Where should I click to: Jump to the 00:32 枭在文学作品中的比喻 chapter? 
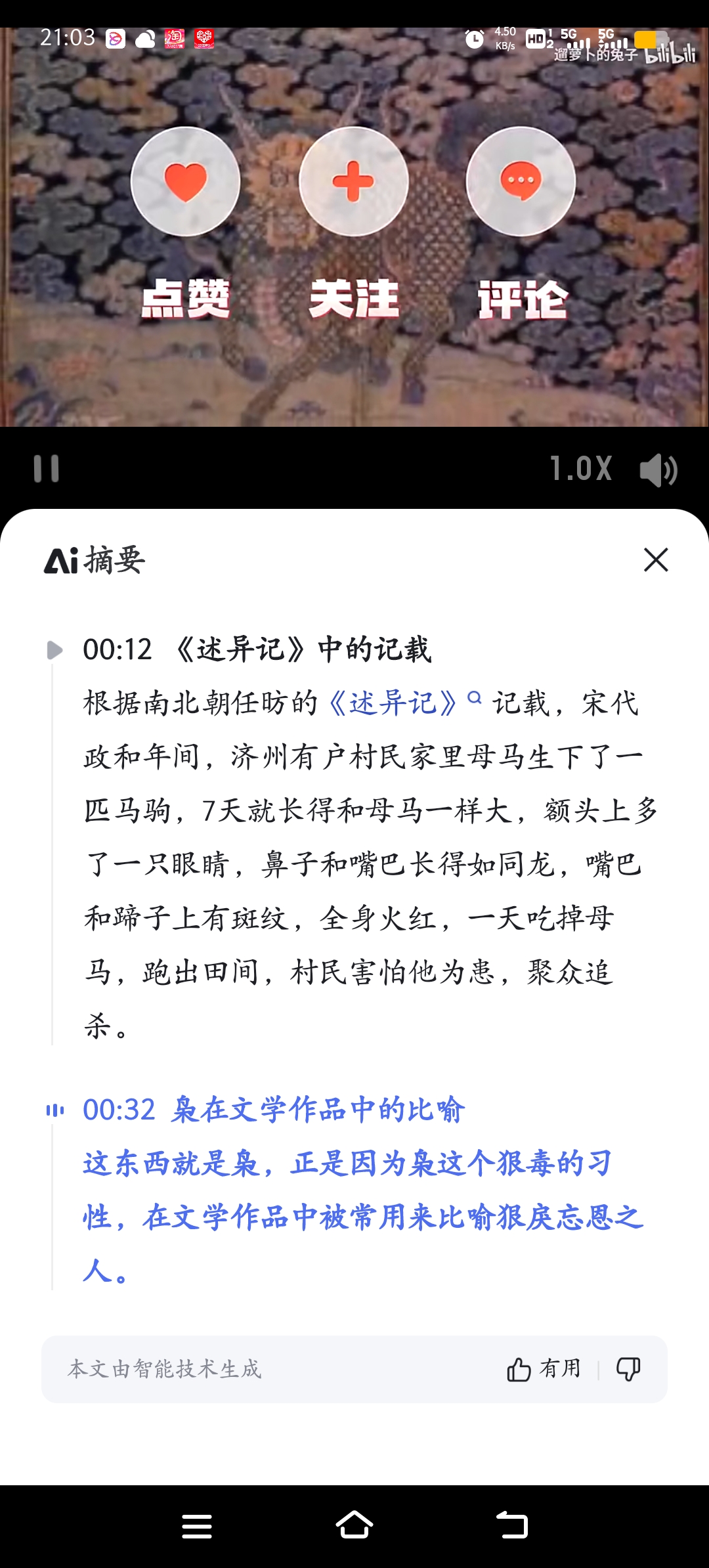coord(273,1110)
